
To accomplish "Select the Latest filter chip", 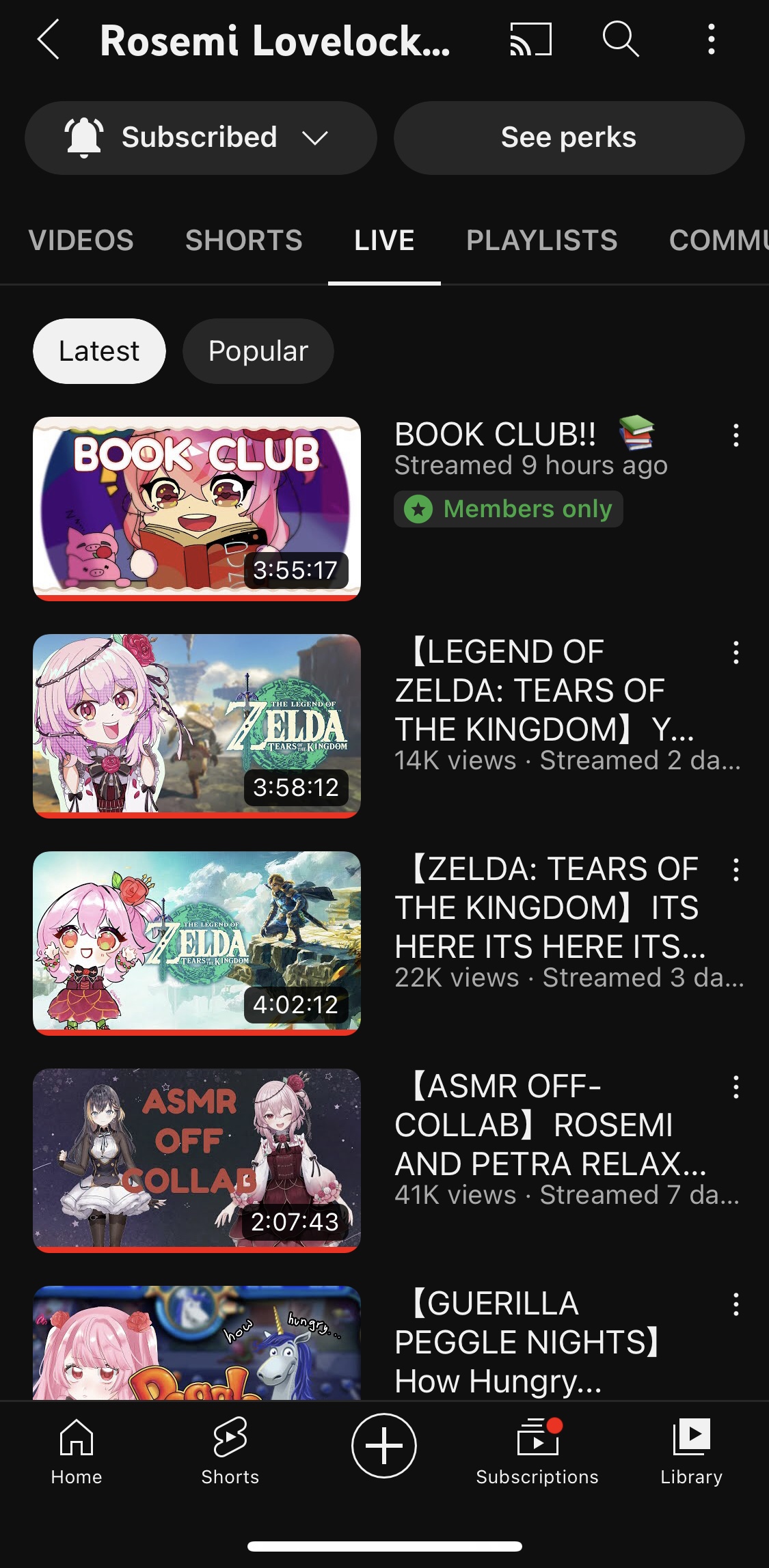I will pyautogui.click(x=99, y=351).
